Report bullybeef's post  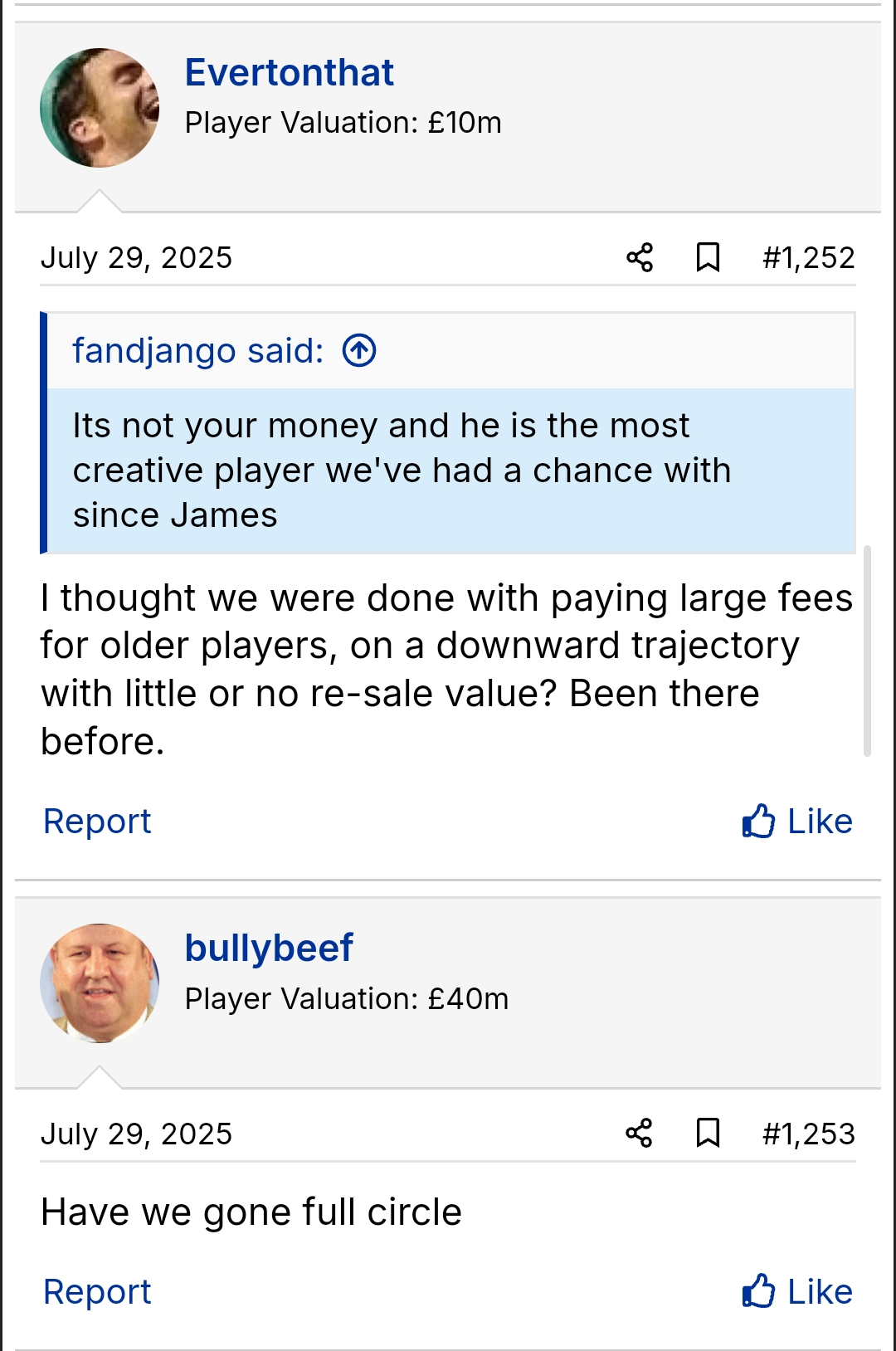pyautogui.click(x=97, y=1292)
